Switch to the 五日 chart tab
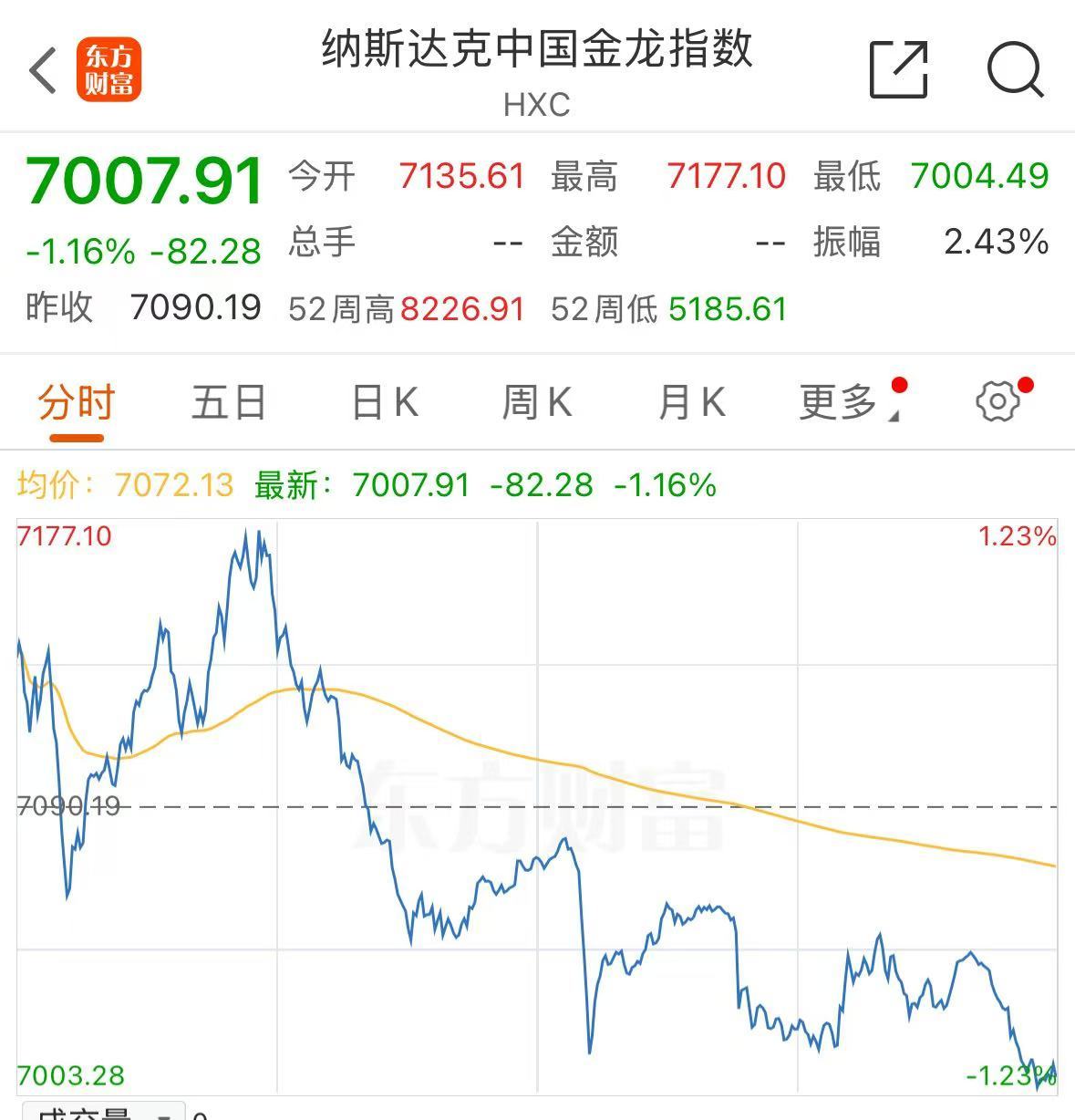Image resolution: width=1075 pixels, height=1120 pixels. pos(227,401)
